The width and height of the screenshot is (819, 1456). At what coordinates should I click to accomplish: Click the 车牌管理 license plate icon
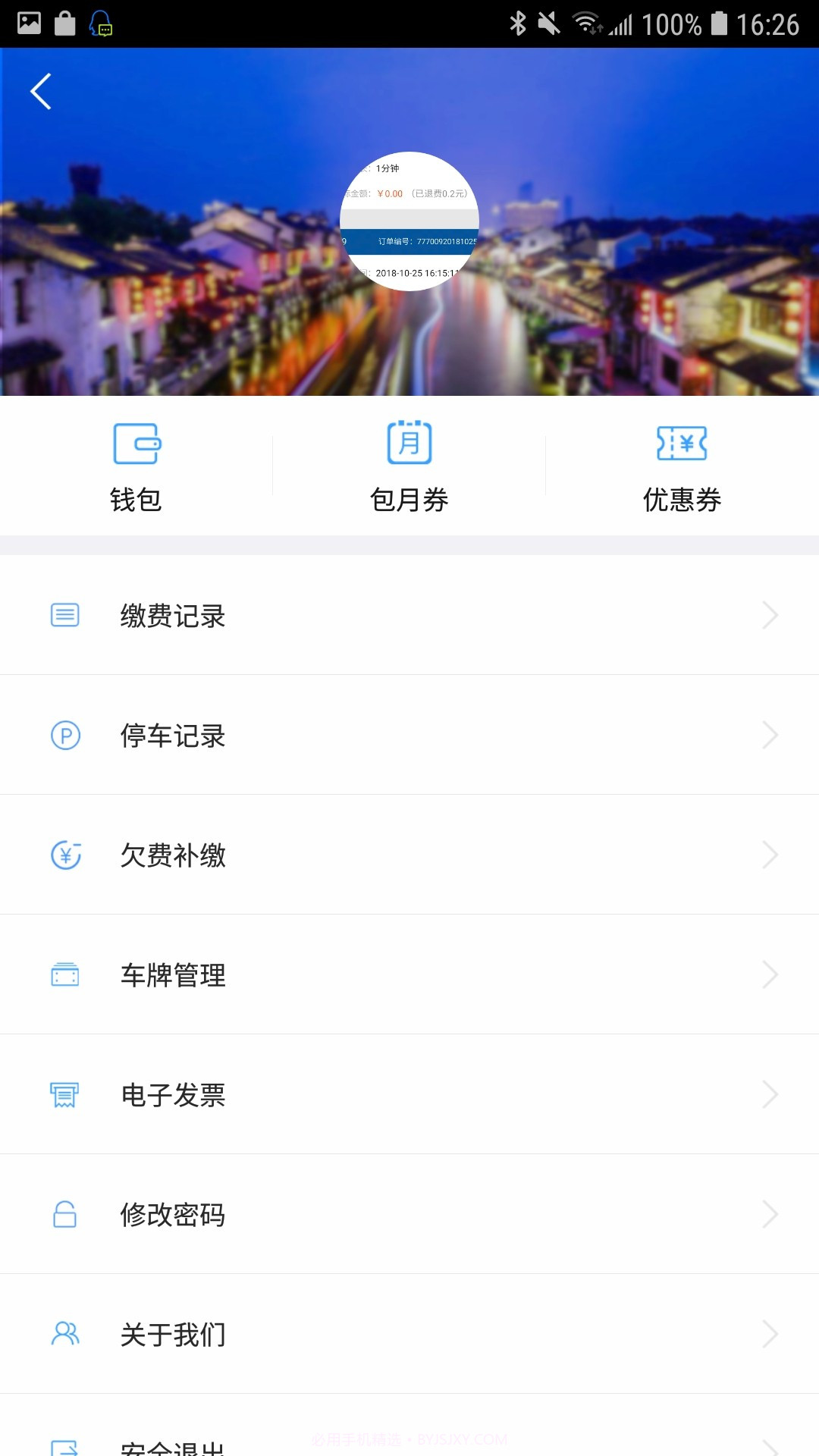(x=65, y=974)
